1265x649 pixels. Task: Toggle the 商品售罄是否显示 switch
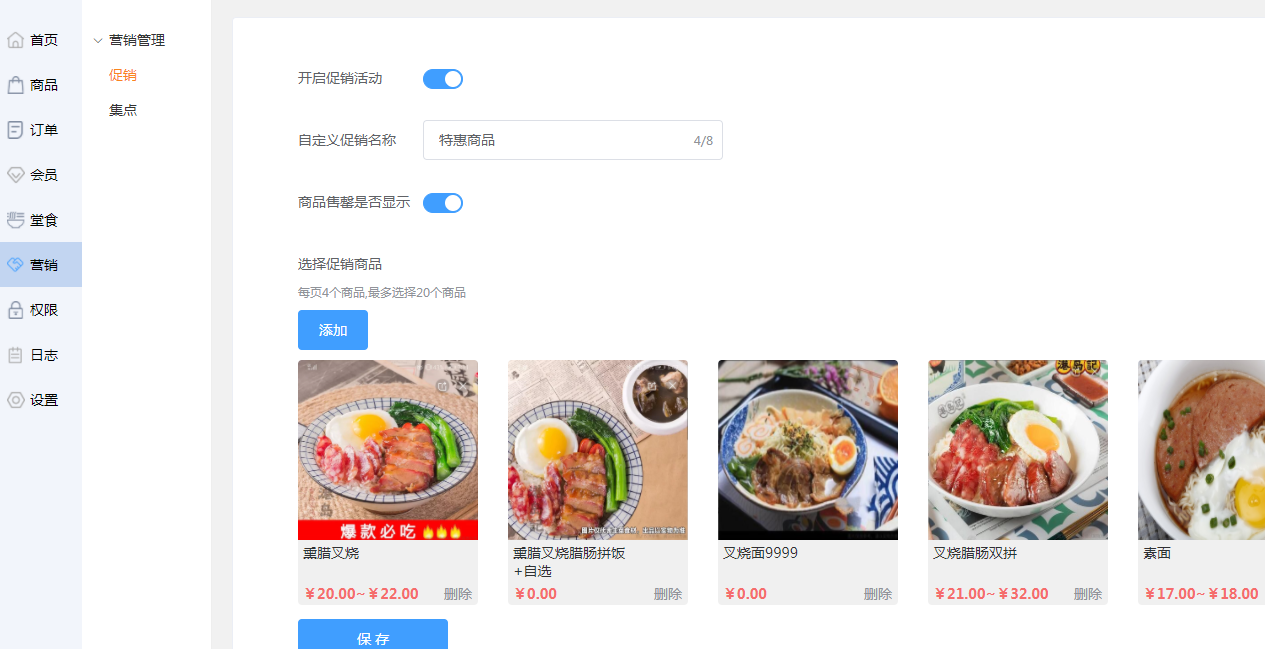coord(442,203)
